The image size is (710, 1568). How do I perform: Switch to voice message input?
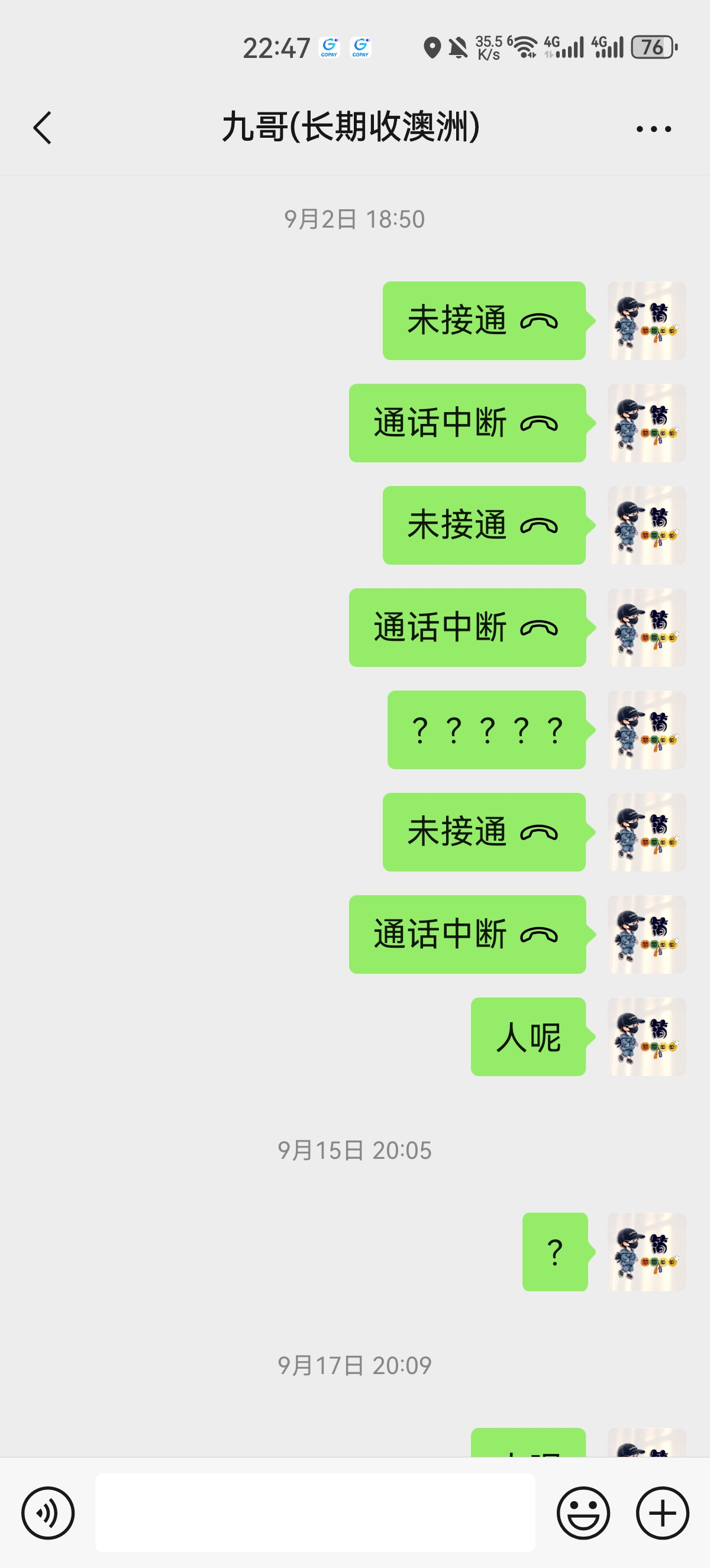(x=47, y=1512)
